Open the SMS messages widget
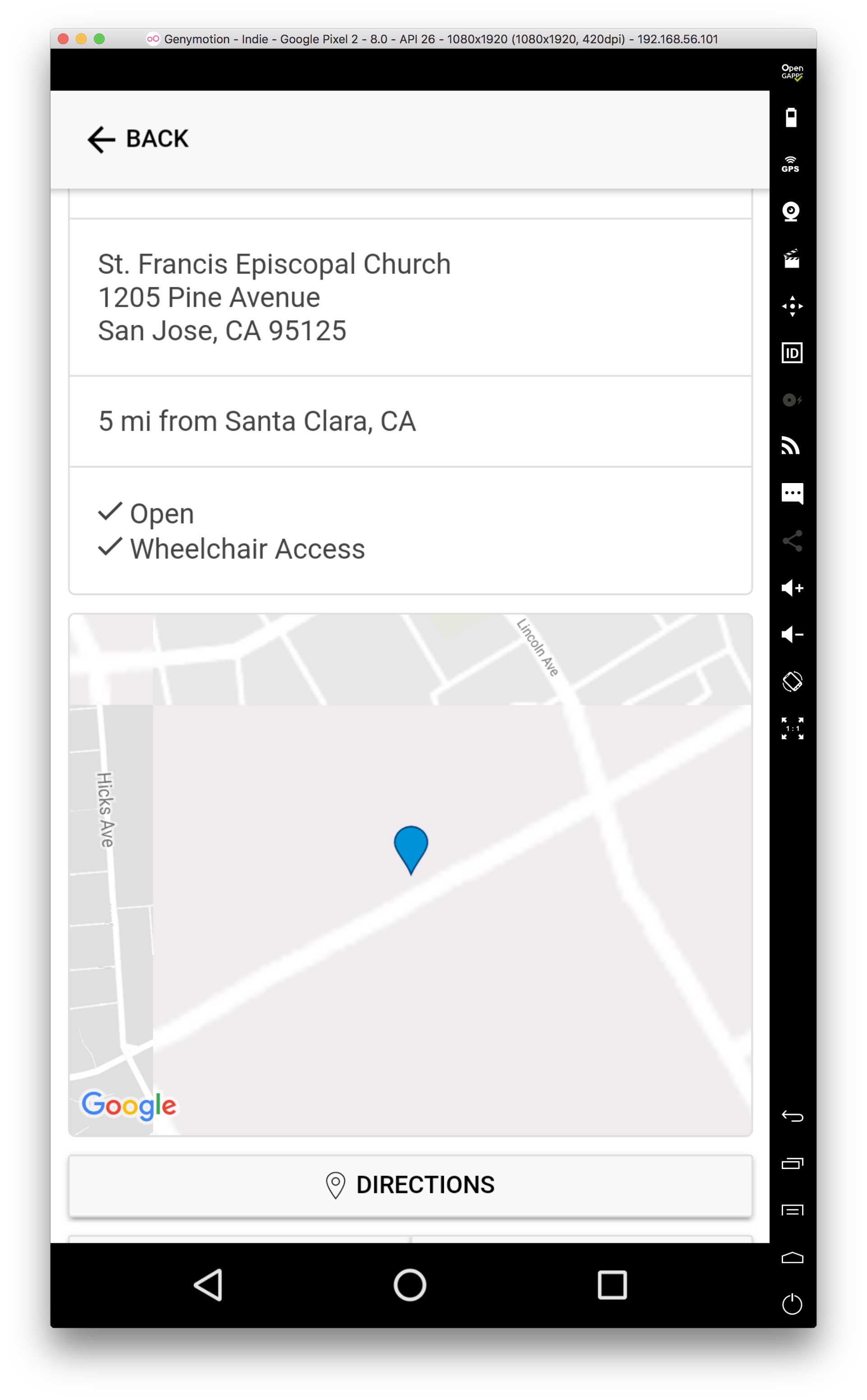 click(x=793, y=493)
